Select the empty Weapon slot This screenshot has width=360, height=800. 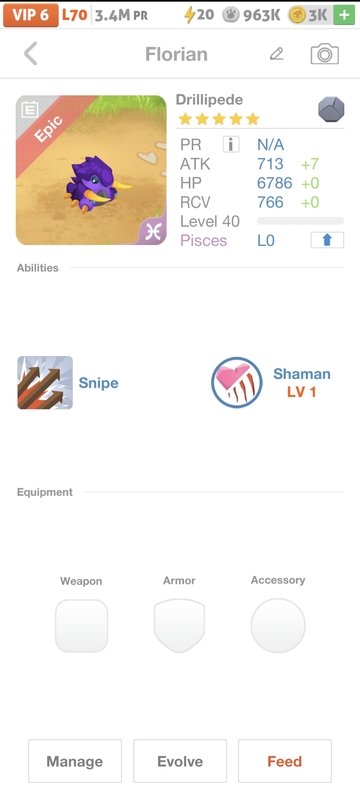(81, 626)
